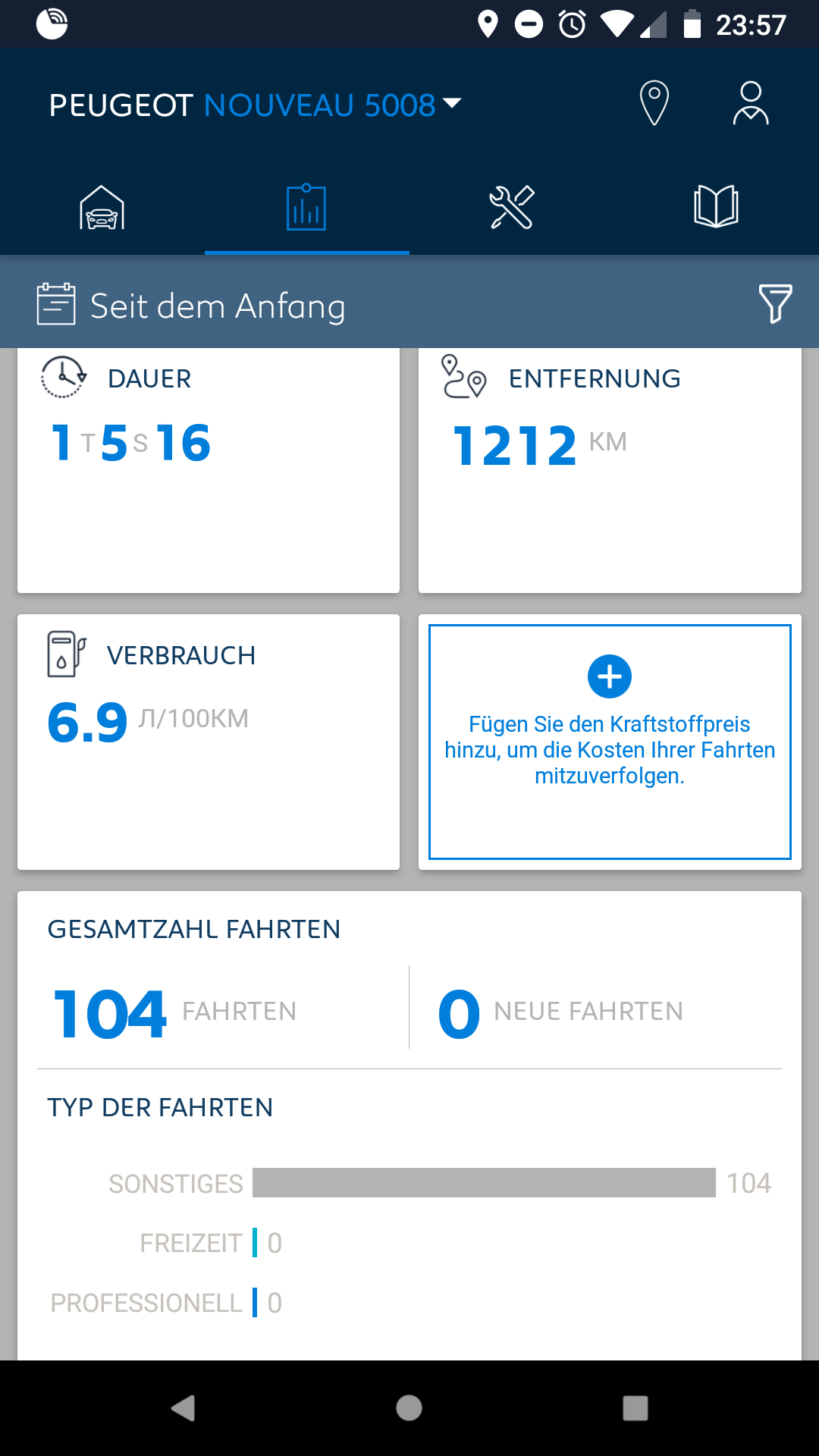Open the handbook tab

[x=716, y=206]
